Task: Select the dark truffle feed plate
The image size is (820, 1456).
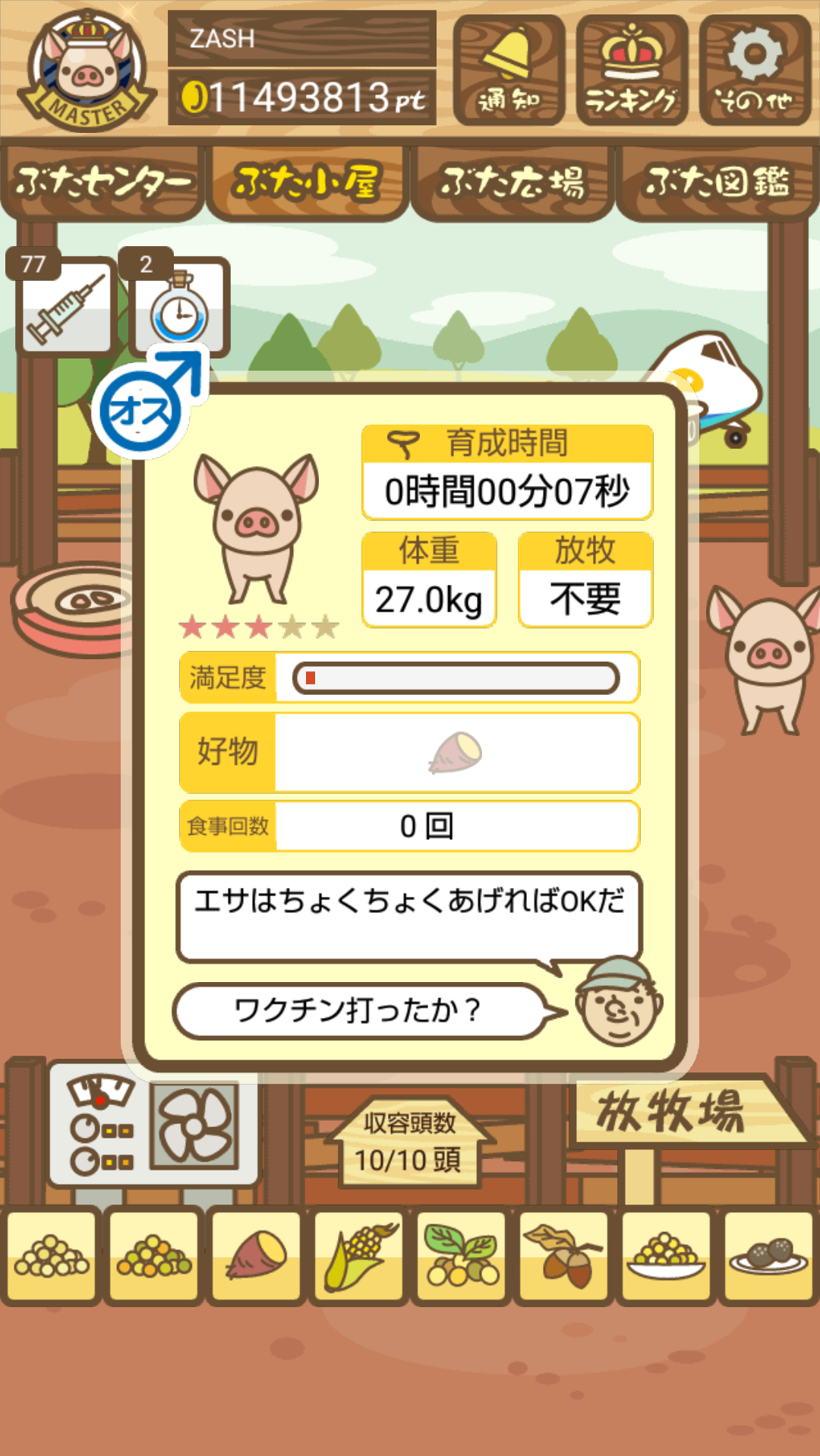Action: 769,1256
